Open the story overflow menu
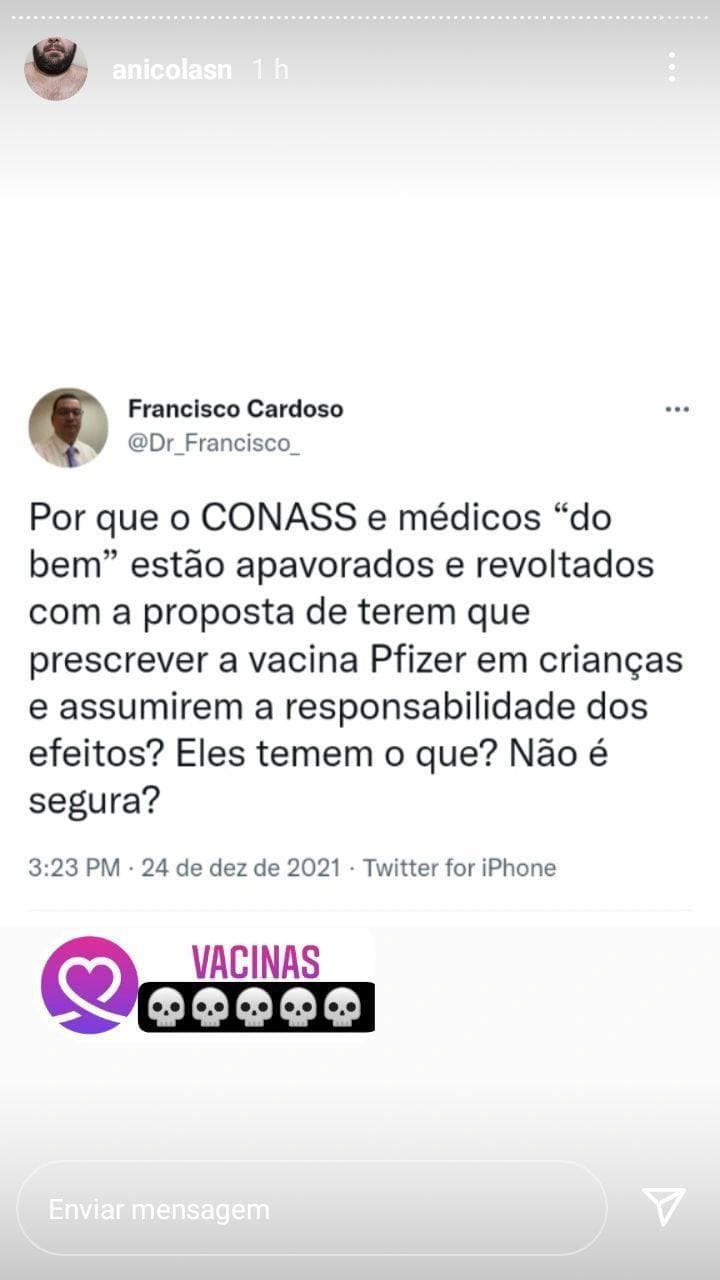This screenshot has height=1280, width=720. (671, 68)
